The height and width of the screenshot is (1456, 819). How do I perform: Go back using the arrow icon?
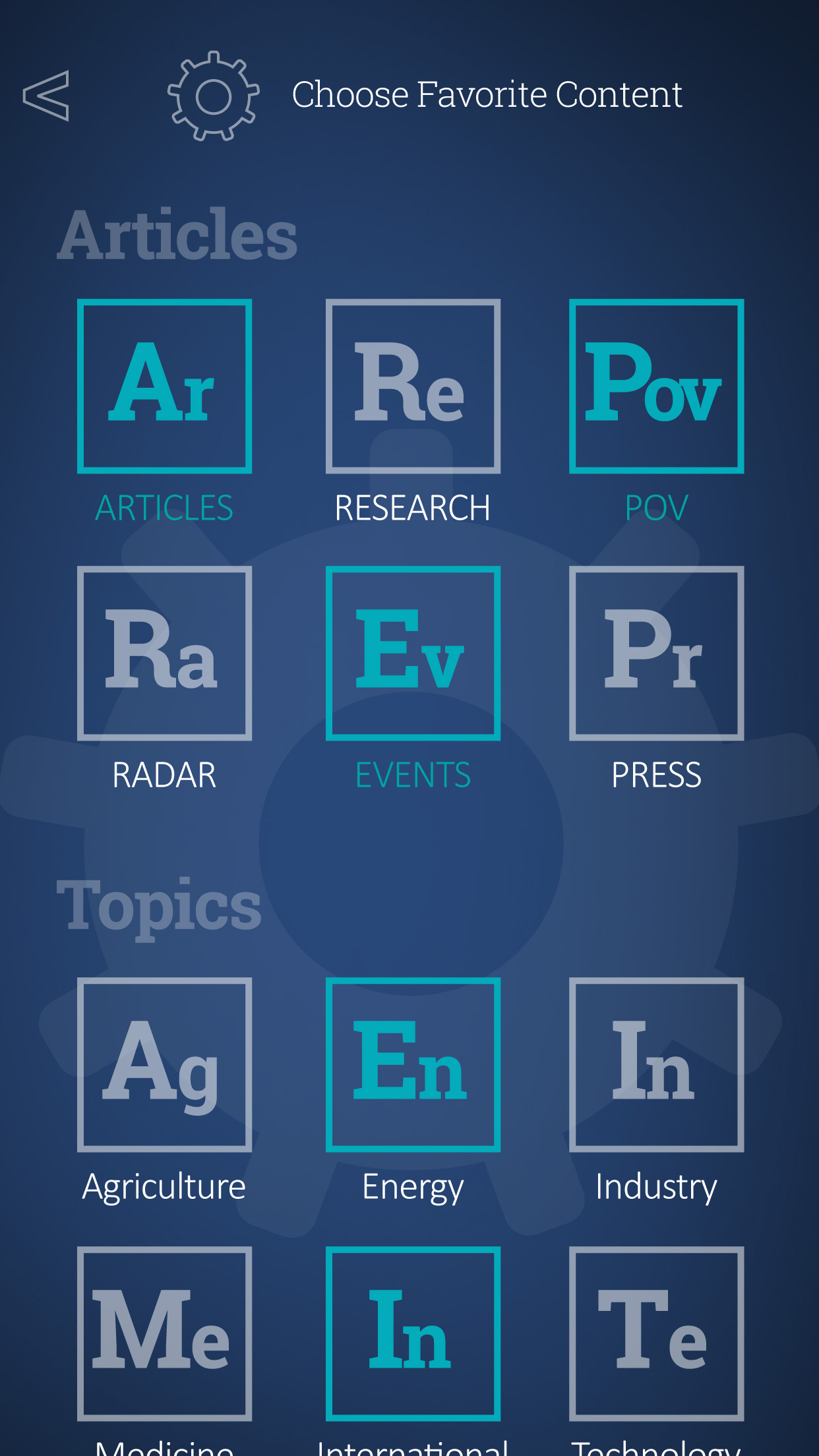pyautogui.click(x=46, y=96)
